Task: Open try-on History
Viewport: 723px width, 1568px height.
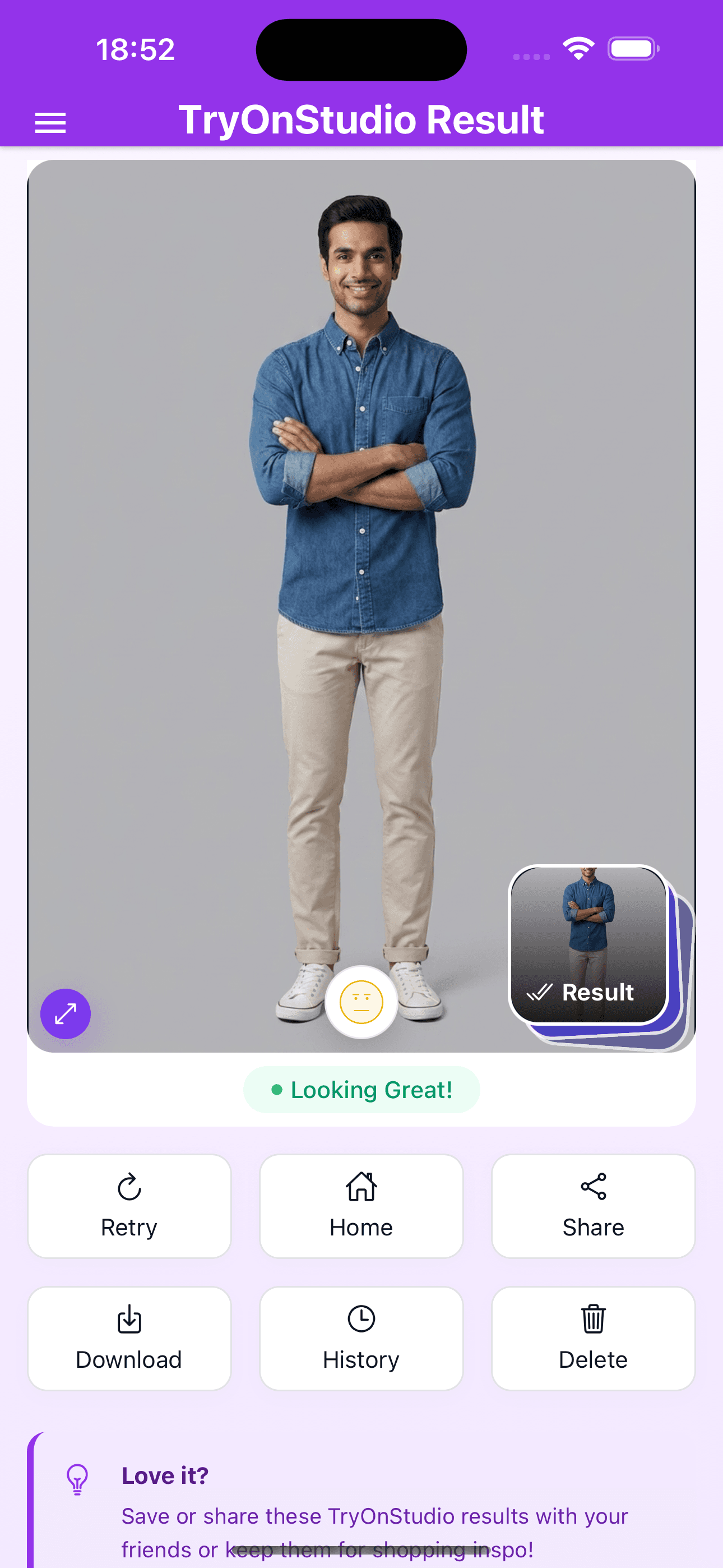Action: click(361, 1338)
